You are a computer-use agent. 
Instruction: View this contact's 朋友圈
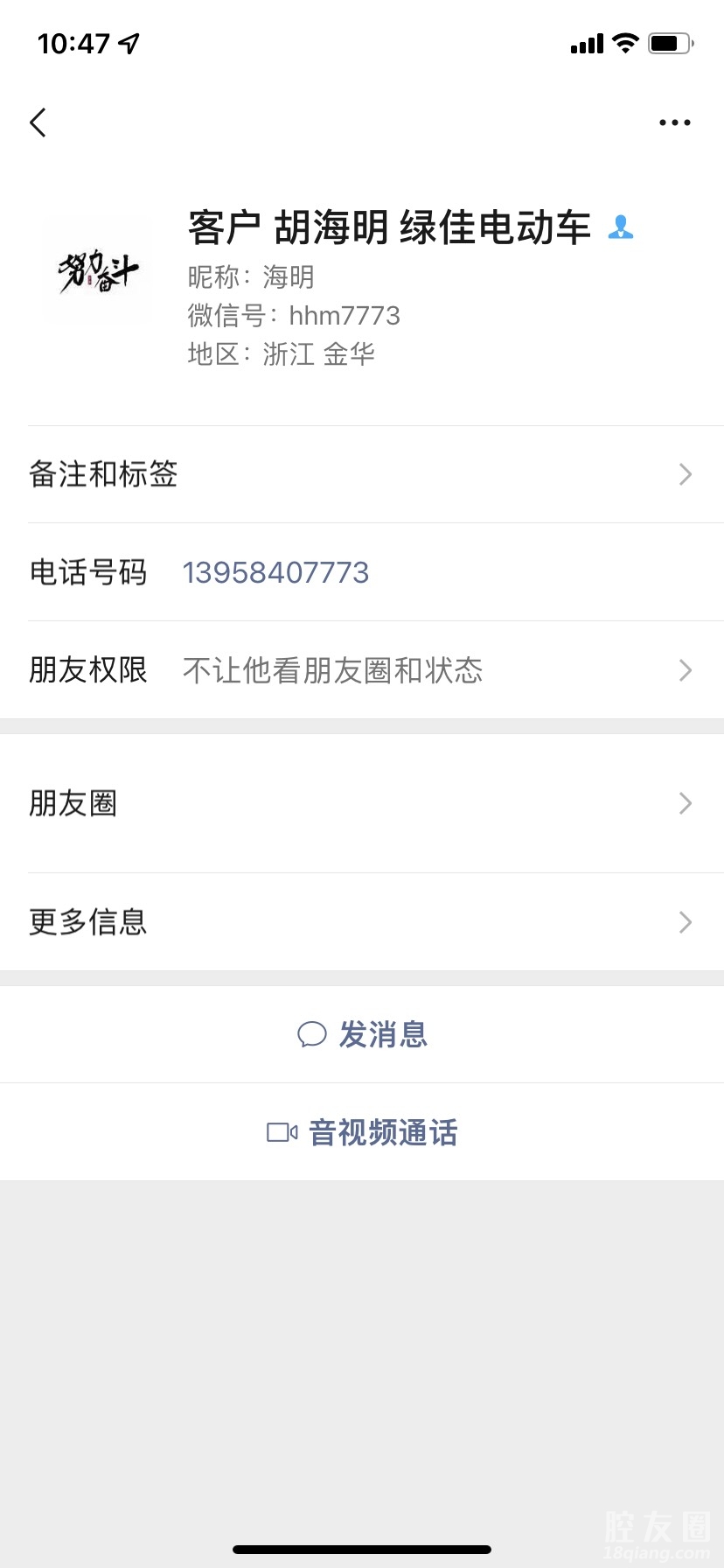coord(362,803)
